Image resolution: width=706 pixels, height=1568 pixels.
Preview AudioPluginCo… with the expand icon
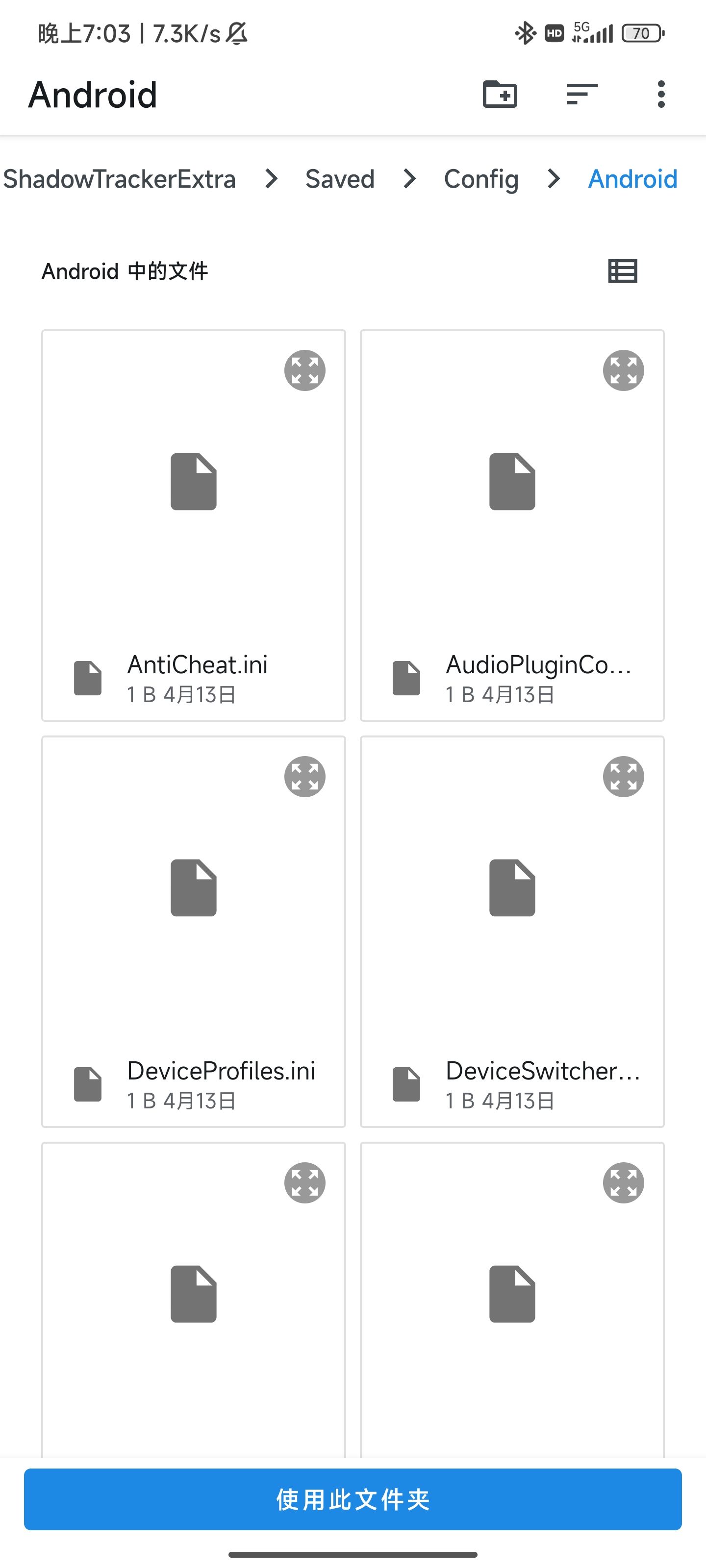(623, 370)
